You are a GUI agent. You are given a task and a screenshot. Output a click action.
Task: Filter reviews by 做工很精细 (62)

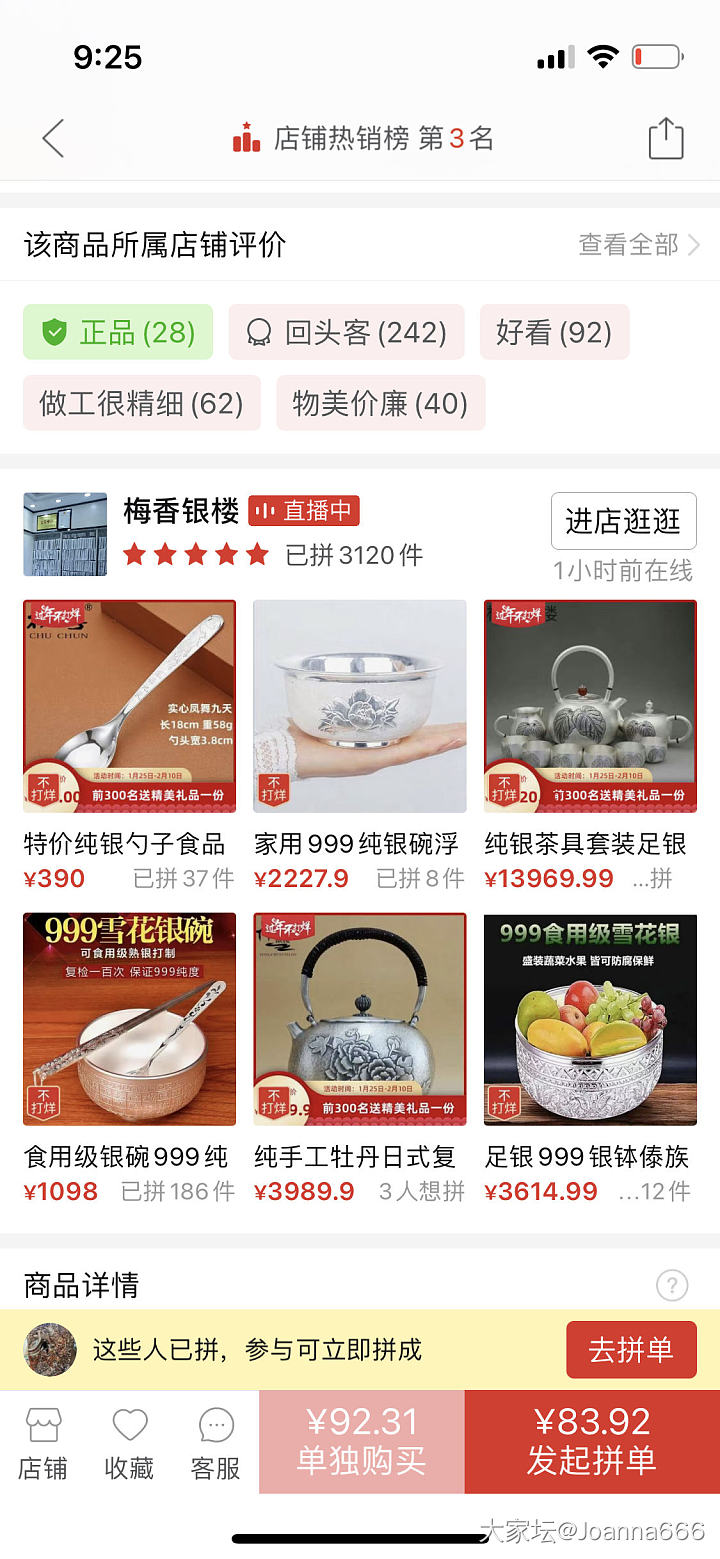click(x=141, y=403)
